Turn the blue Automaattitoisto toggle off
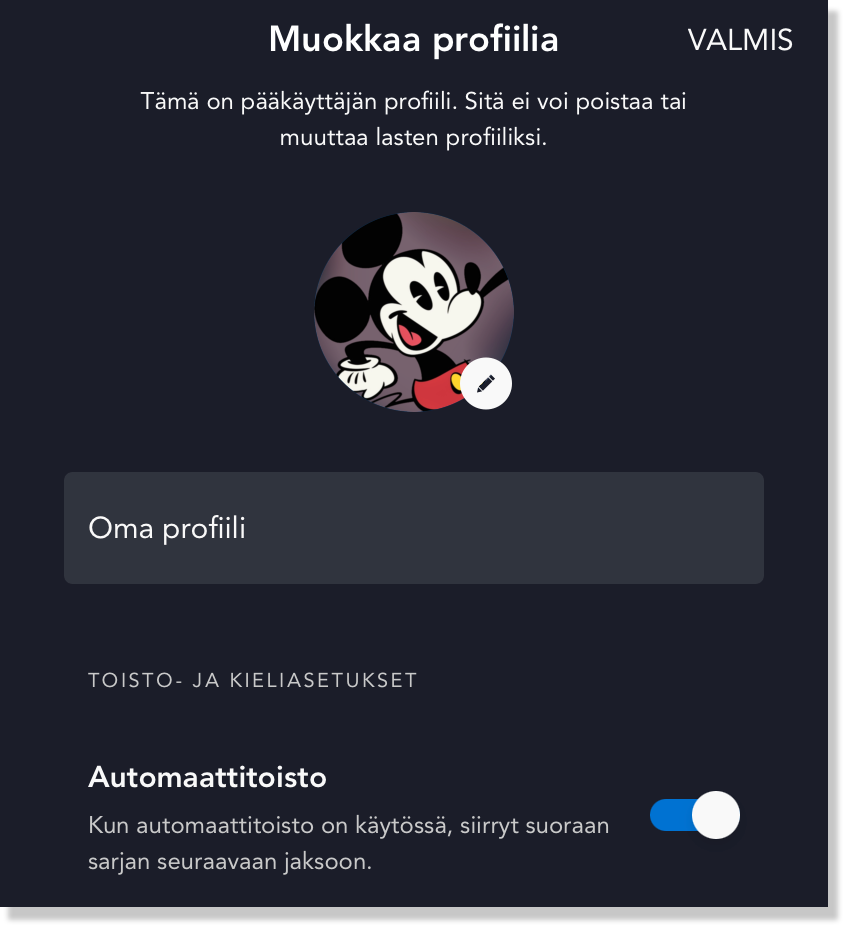This screenshot has width=850, height=930. pos(694,815)
